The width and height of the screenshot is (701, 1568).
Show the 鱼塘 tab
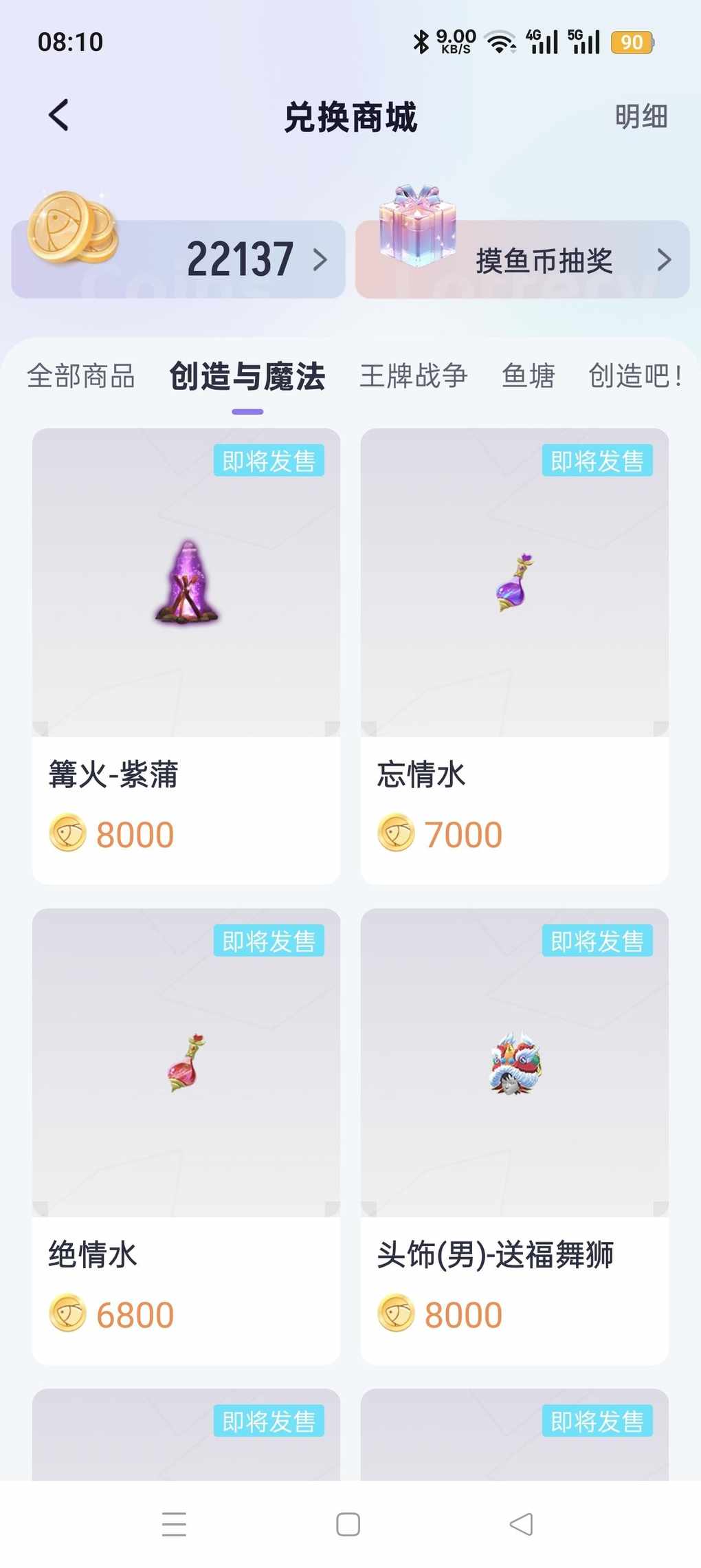528,376
